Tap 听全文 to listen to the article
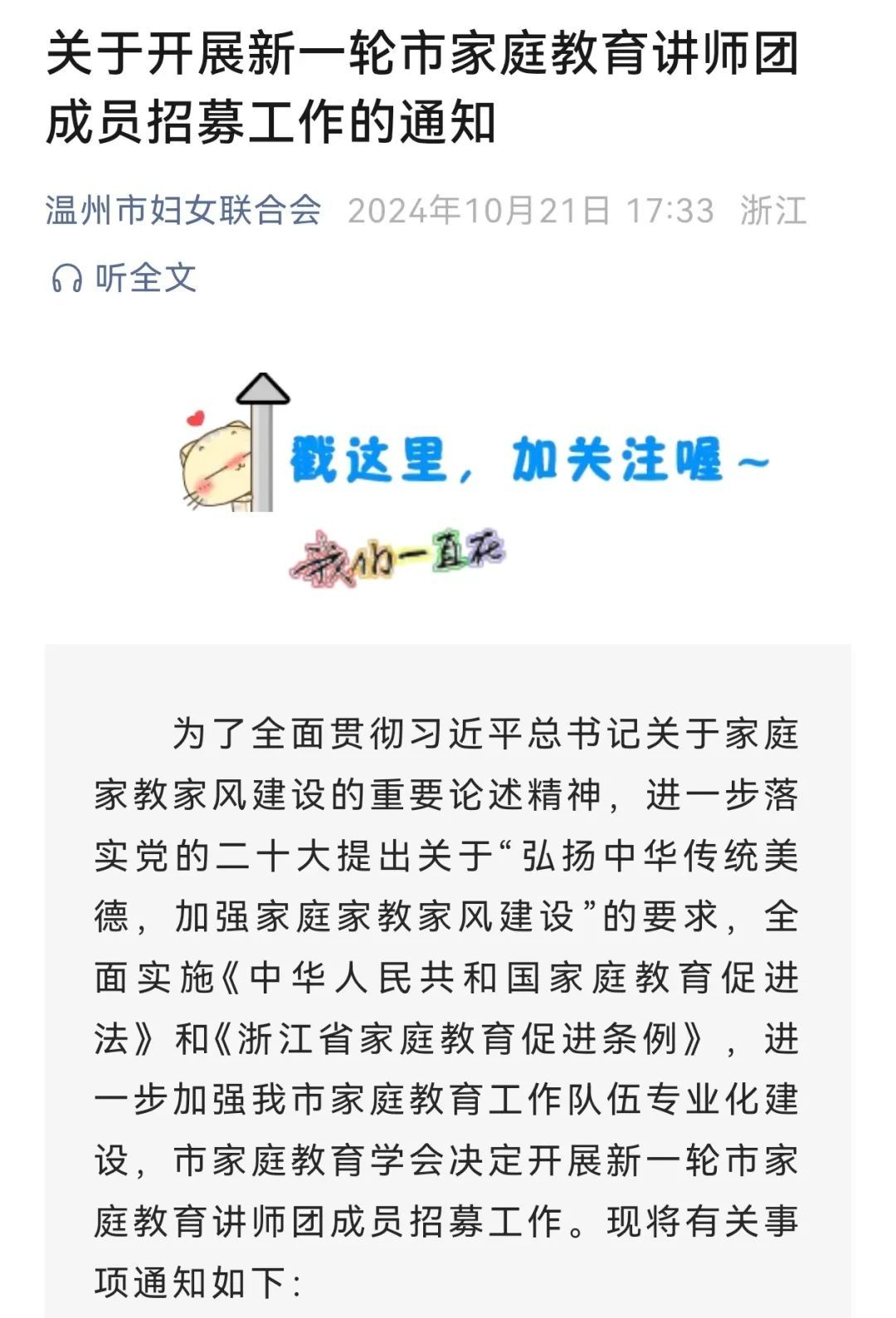This screenshot has height=1318, width=896. (124, 278)
